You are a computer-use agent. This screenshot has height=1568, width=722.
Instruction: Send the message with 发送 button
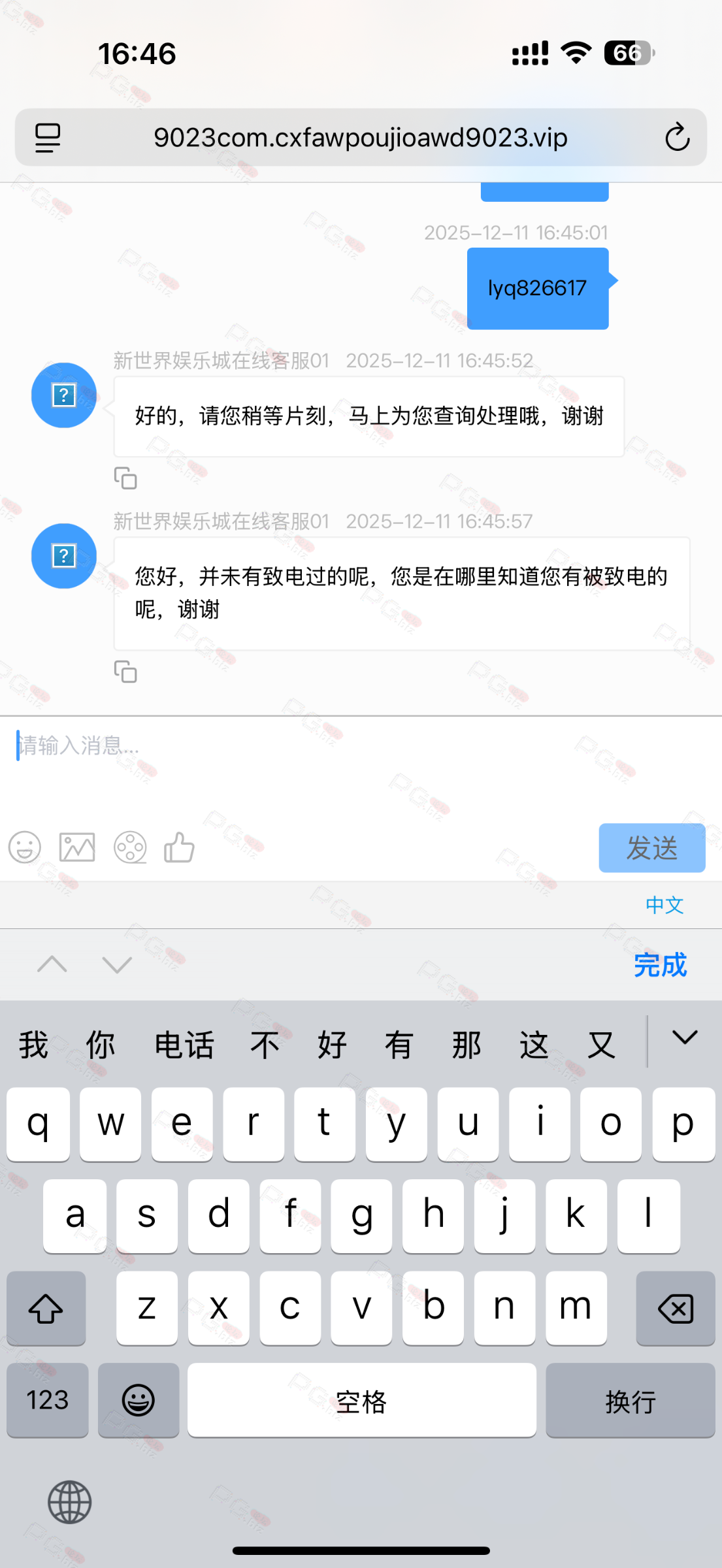[x=651, y=848]
